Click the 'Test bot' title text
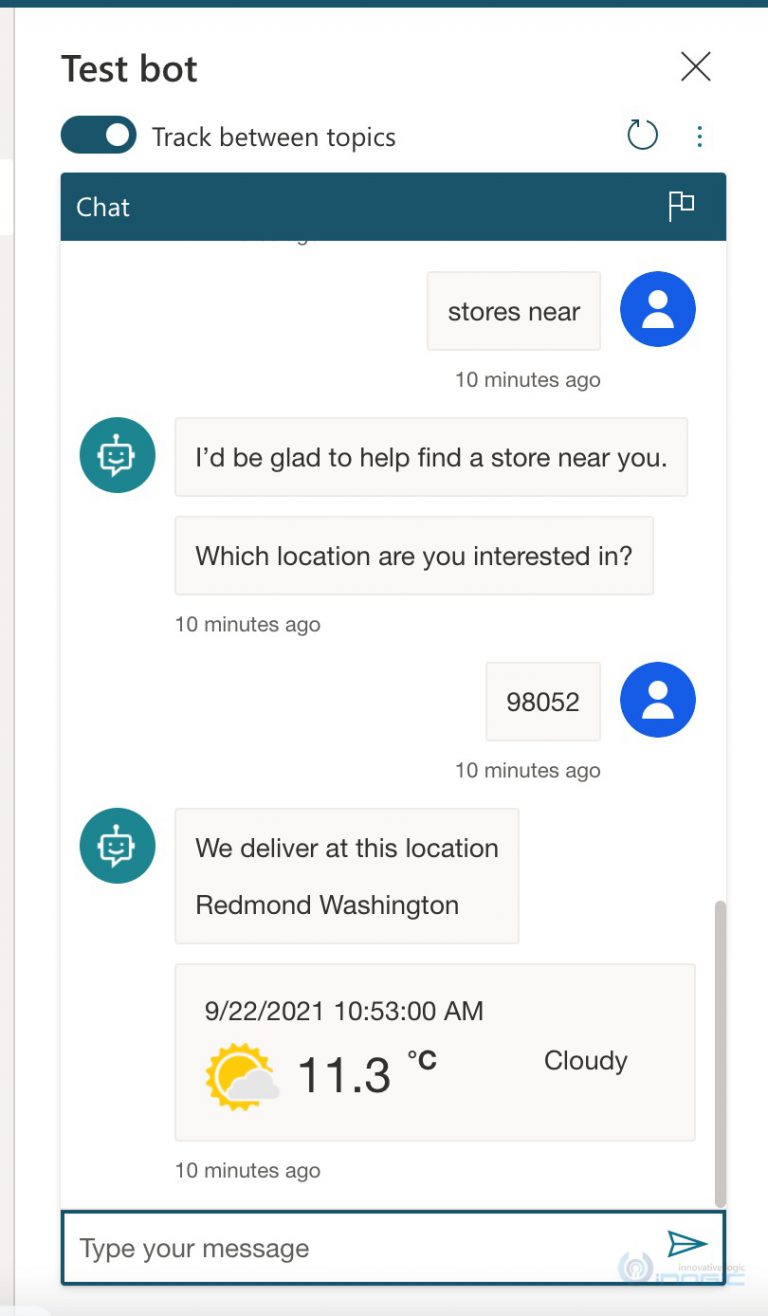 [x=129, y=68]
